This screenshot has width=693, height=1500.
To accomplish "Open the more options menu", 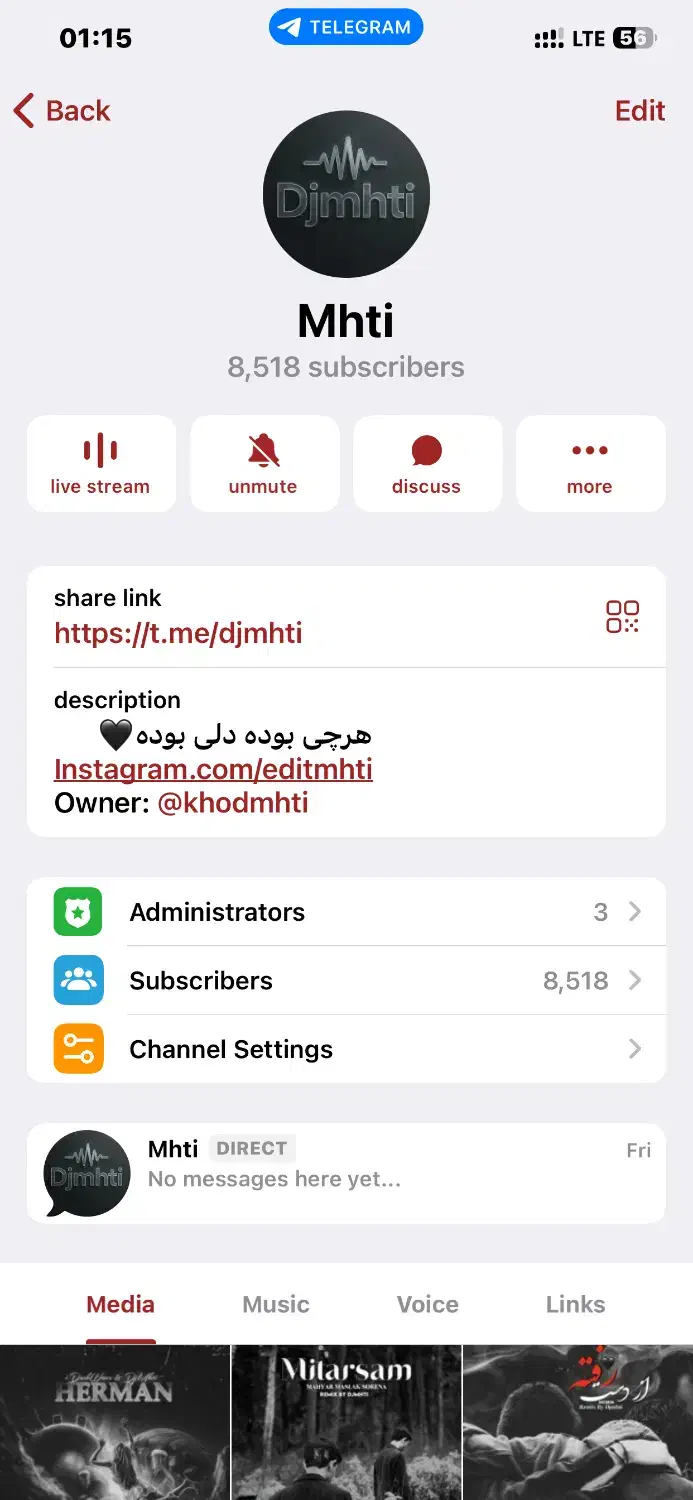I will coord(589,464).
